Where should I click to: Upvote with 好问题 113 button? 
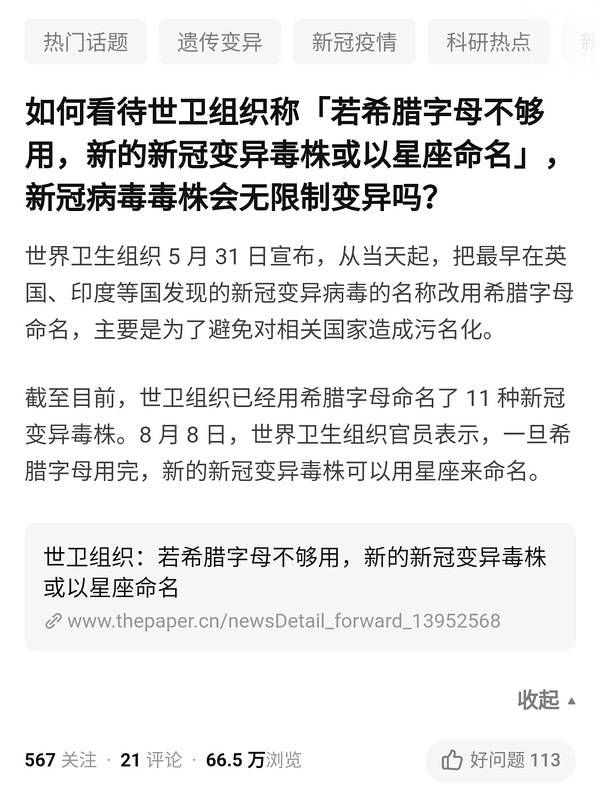[501, 760]
